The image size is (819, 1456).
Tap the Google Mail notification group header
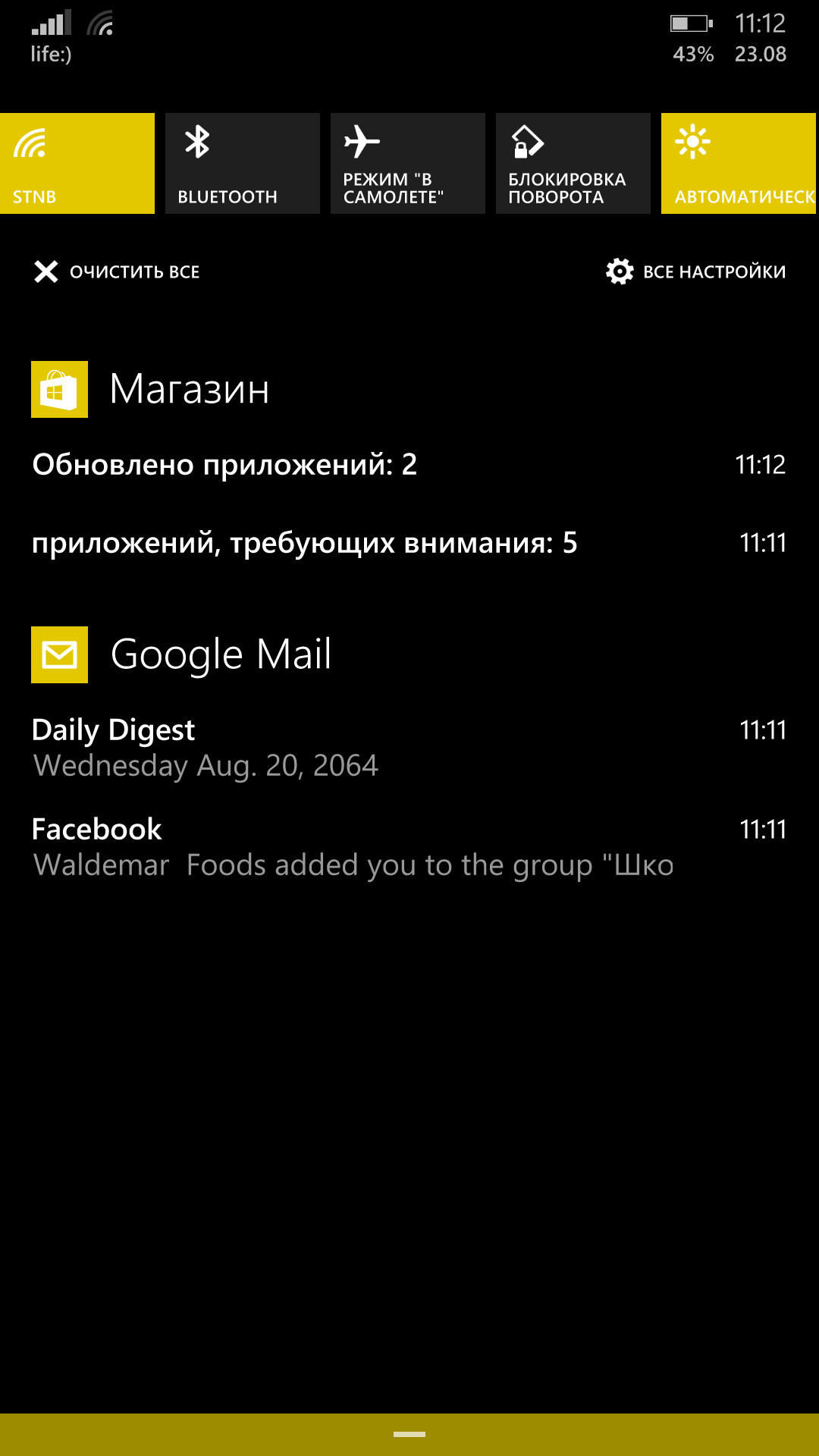182,654
